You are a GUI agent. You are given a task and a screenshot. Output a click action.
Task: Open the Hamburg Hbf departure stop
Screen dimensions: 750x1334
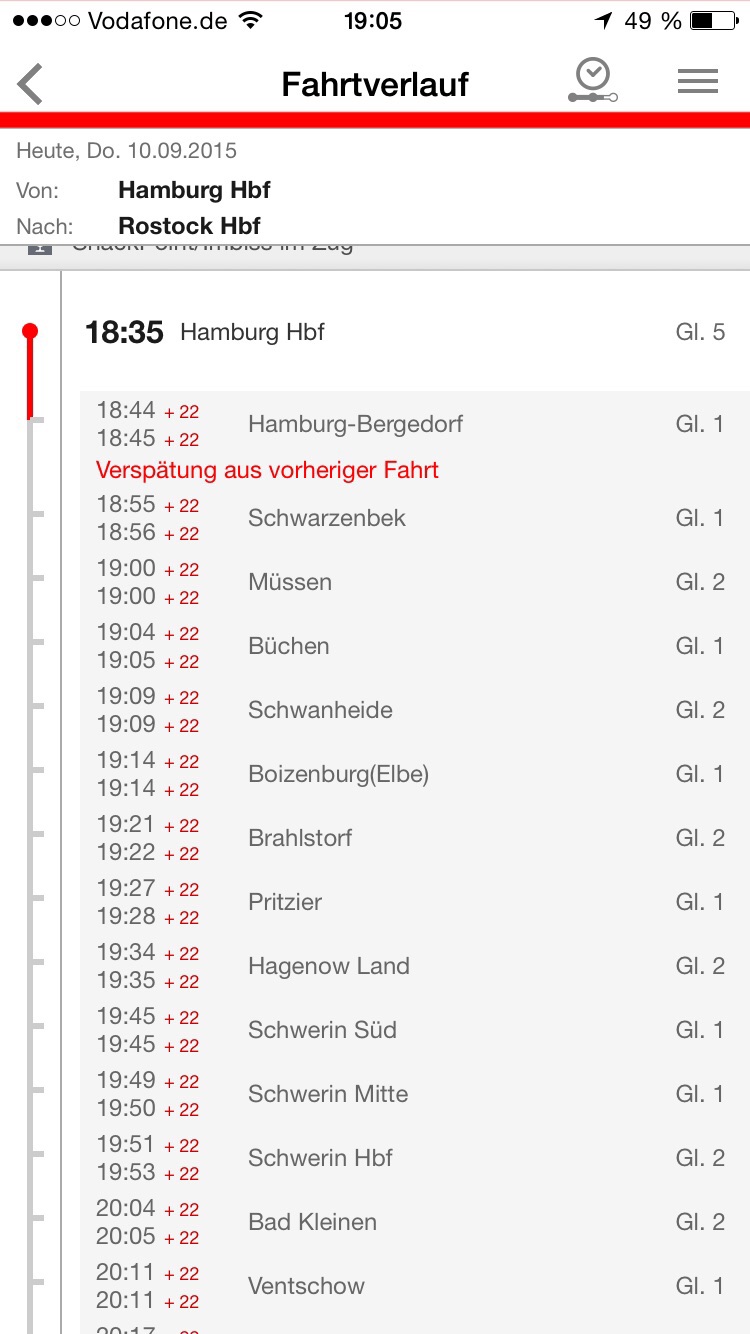pos(415,332)
